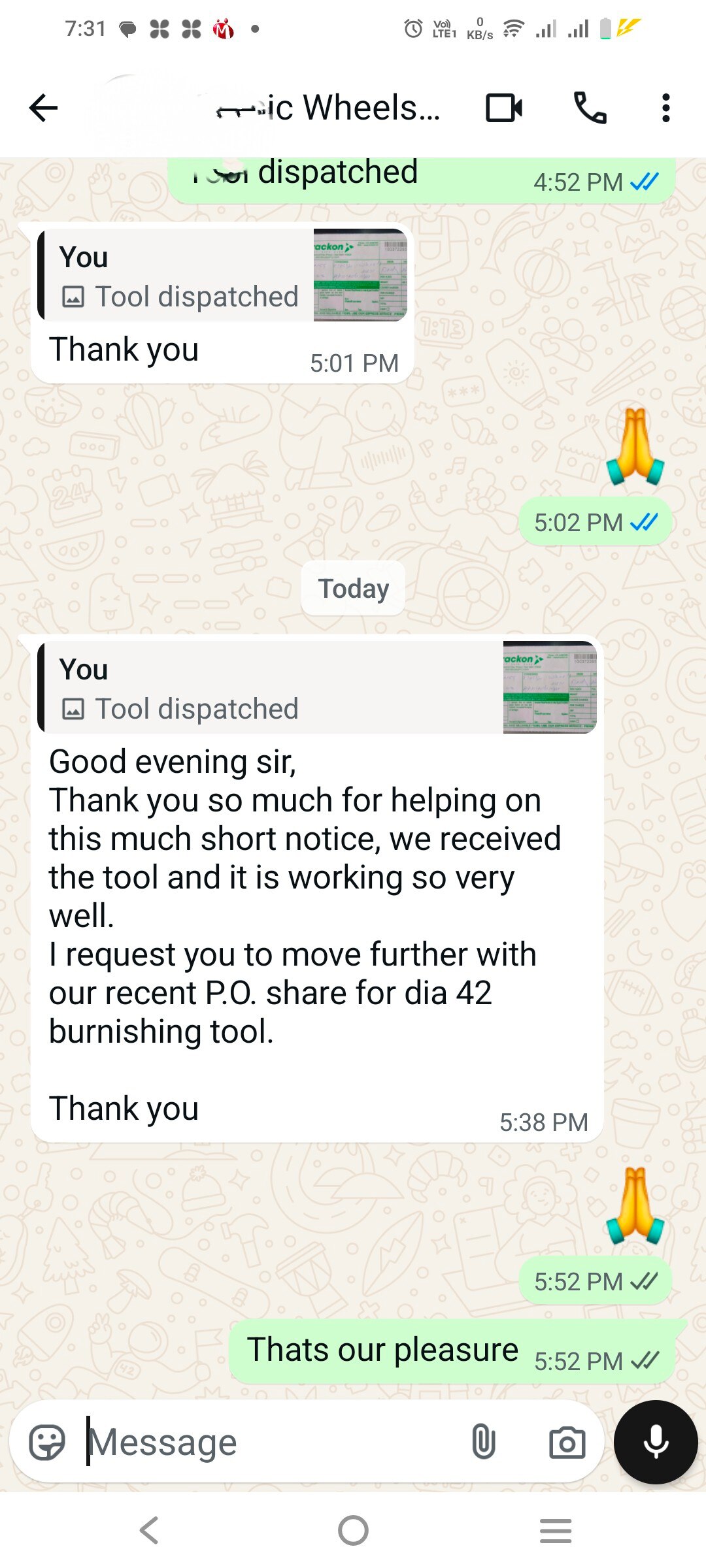The height and width of the screenshot is (1568, 706).
Task: Tap the system back navigation button
Action: click(149, 1530)
